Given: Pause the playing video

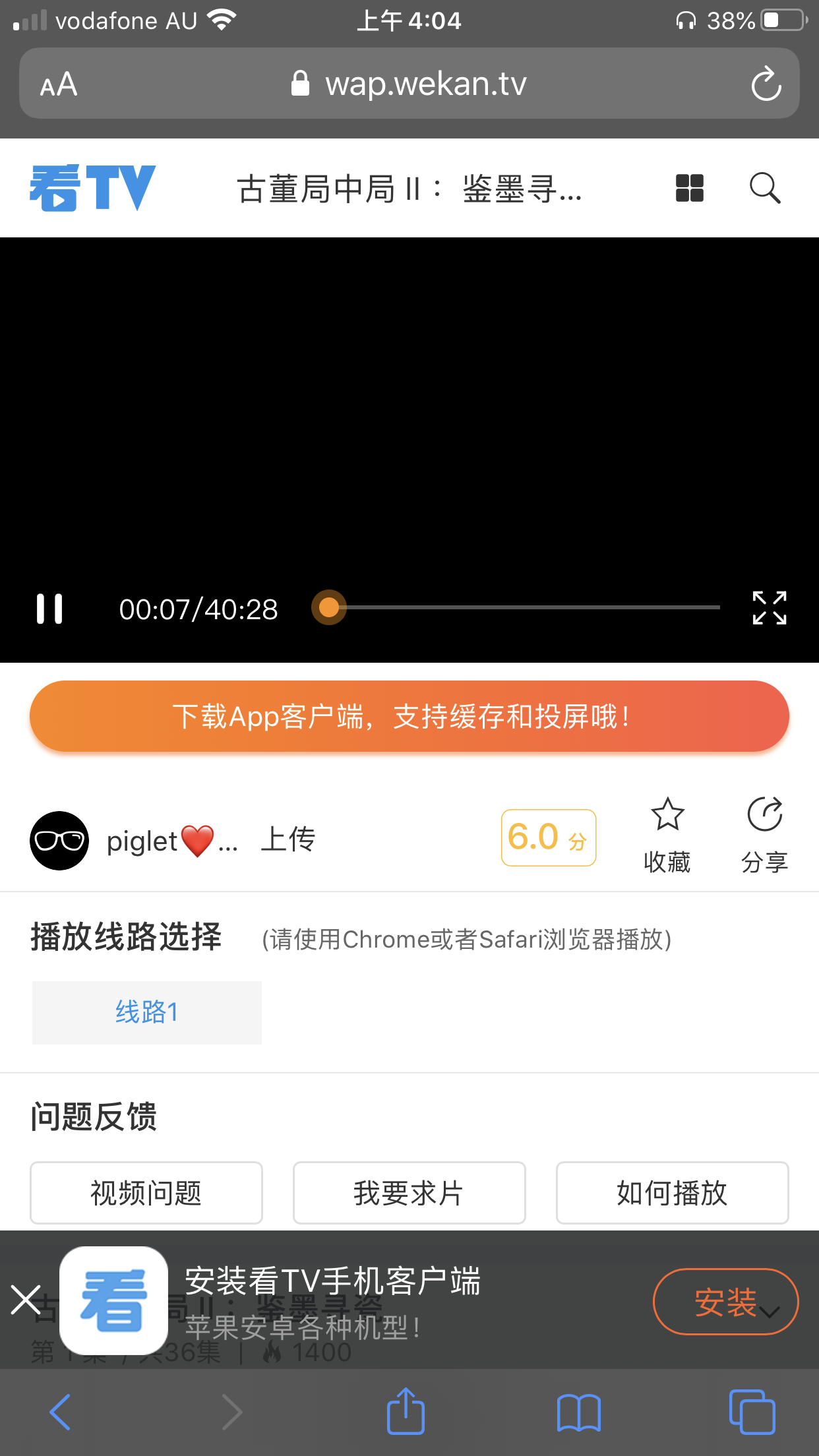Looking at the screenshot, I should click(49, 609).
